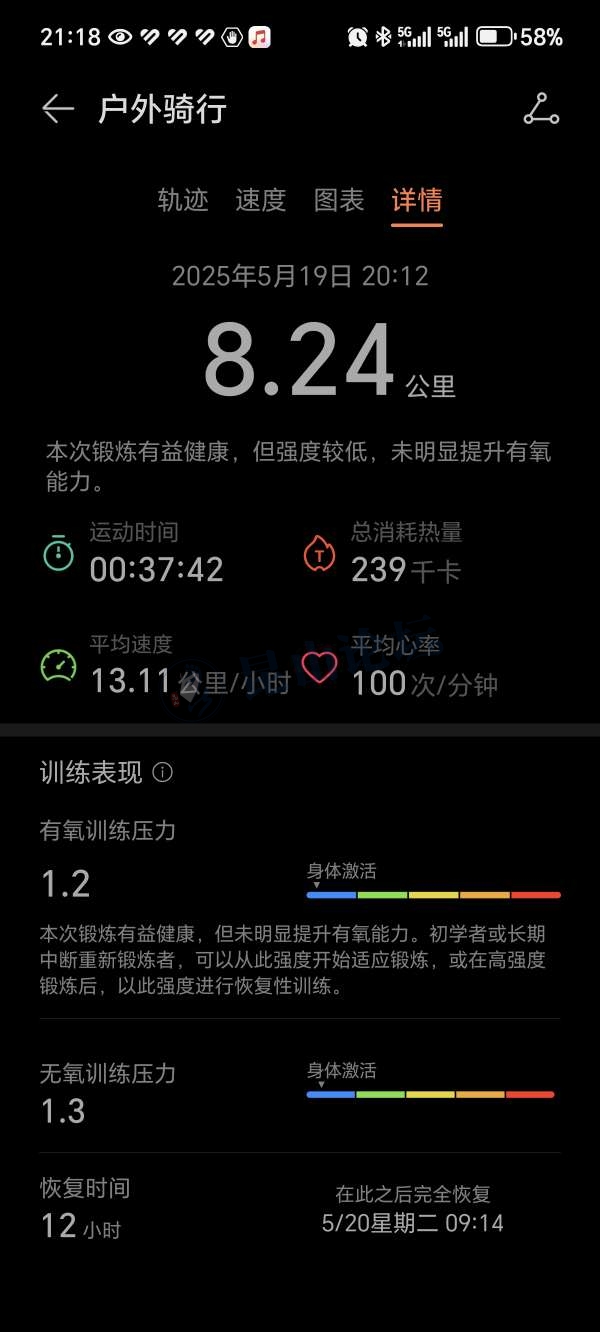The width and height of the screenshot is (600, 1332).
Task: Switch to the 速度 tab
Action: tap(261, 200)
